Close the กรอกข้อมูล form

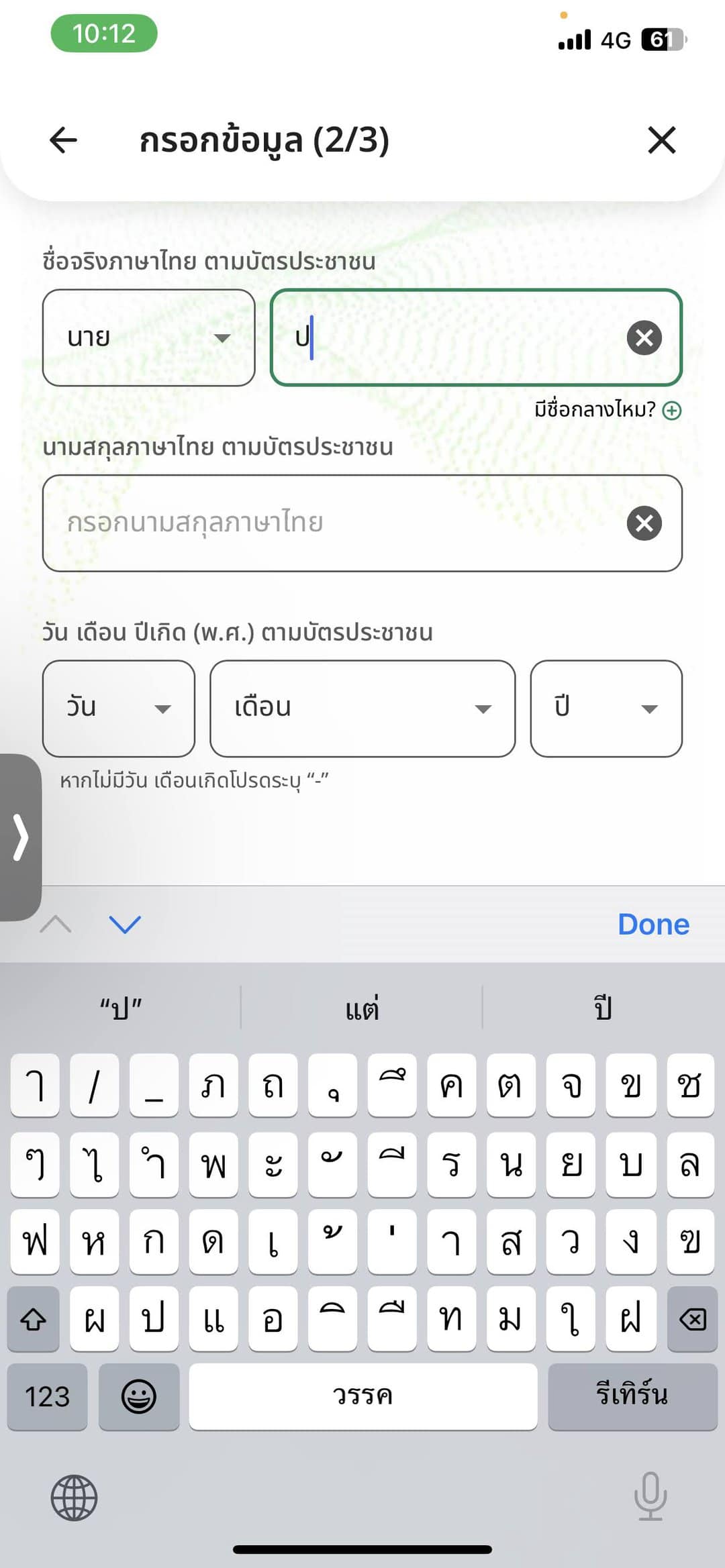(x=661, y=140)
